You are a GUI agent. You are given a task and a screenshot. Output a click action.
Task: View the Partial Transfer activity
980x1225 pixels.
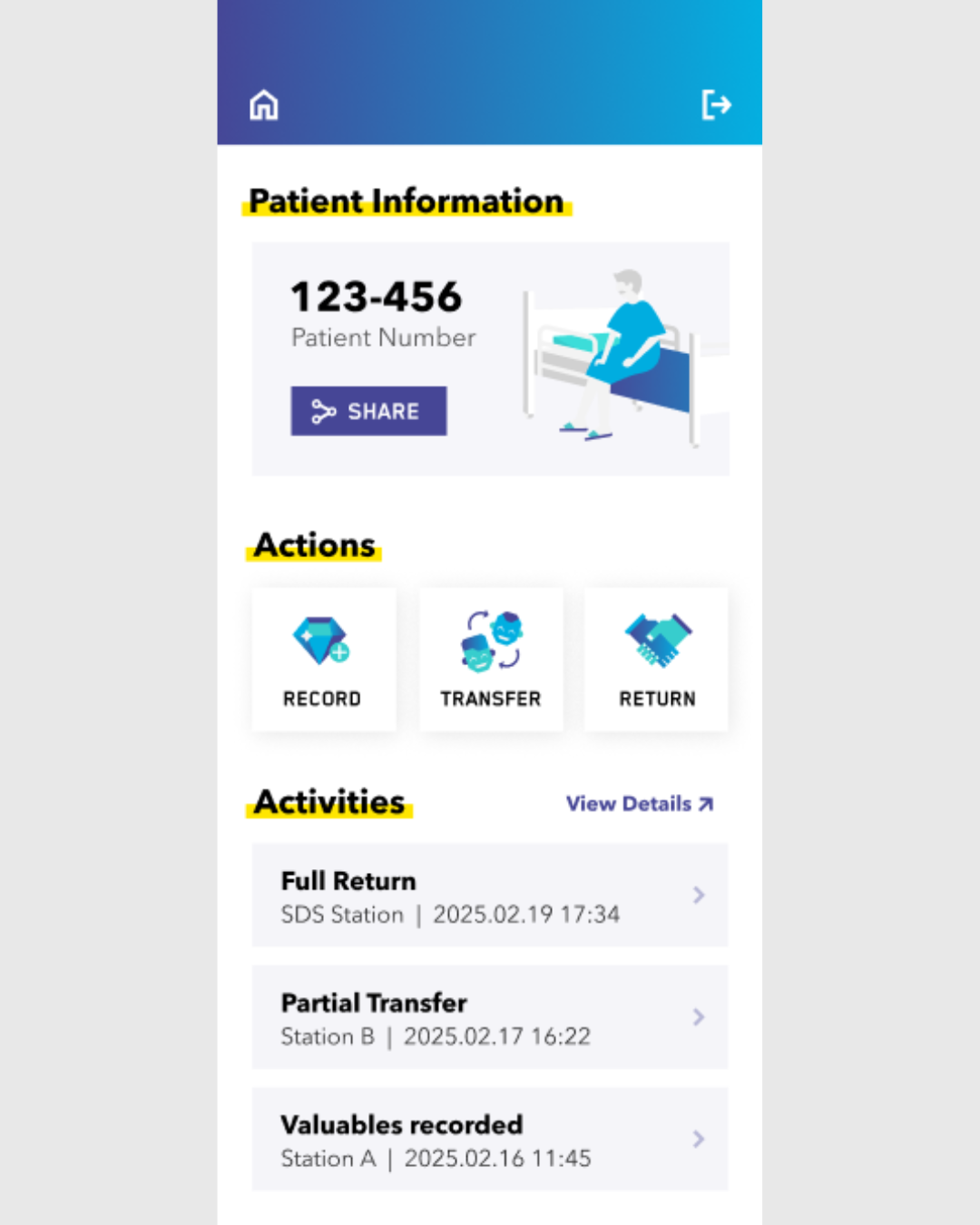490,1017
